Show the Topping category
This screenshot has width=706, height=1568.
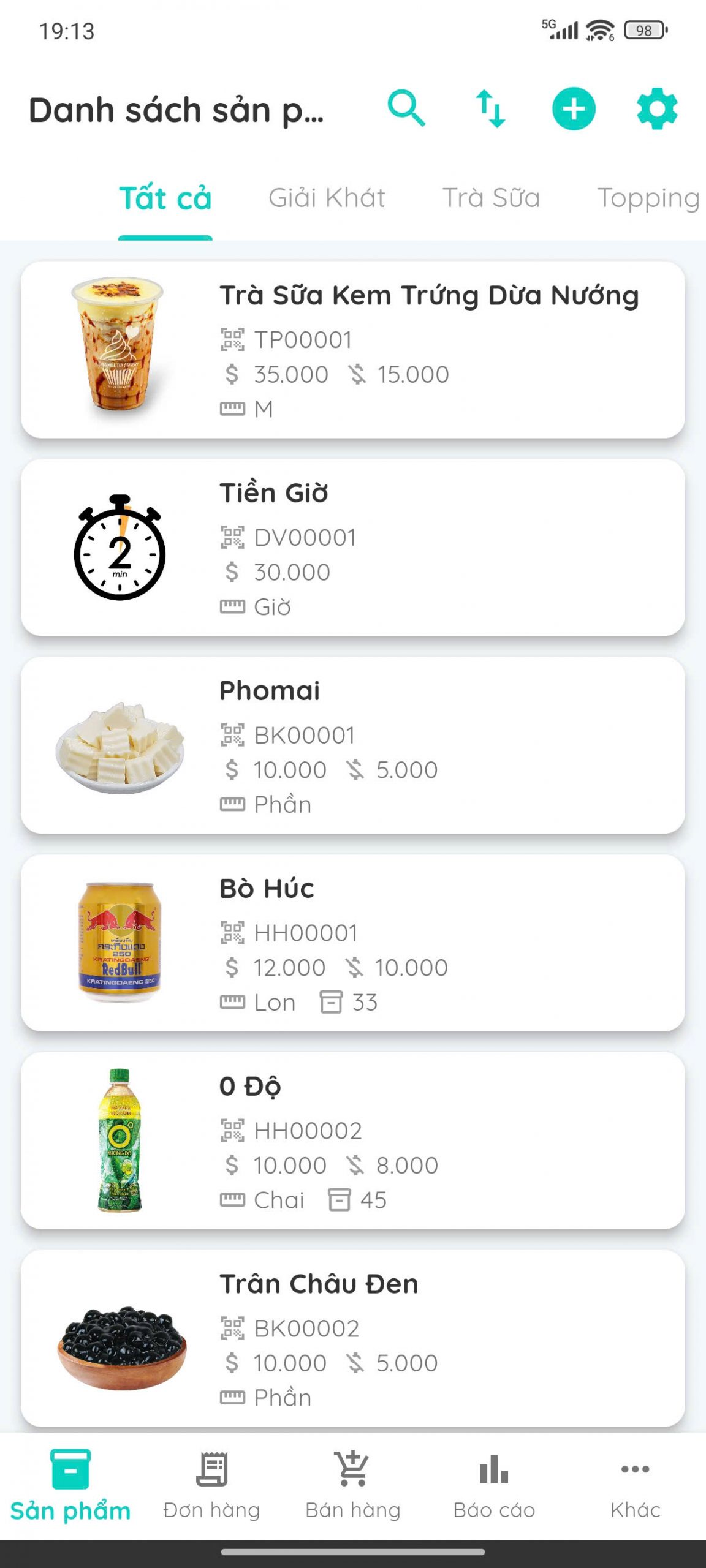(x=648, y=198)
